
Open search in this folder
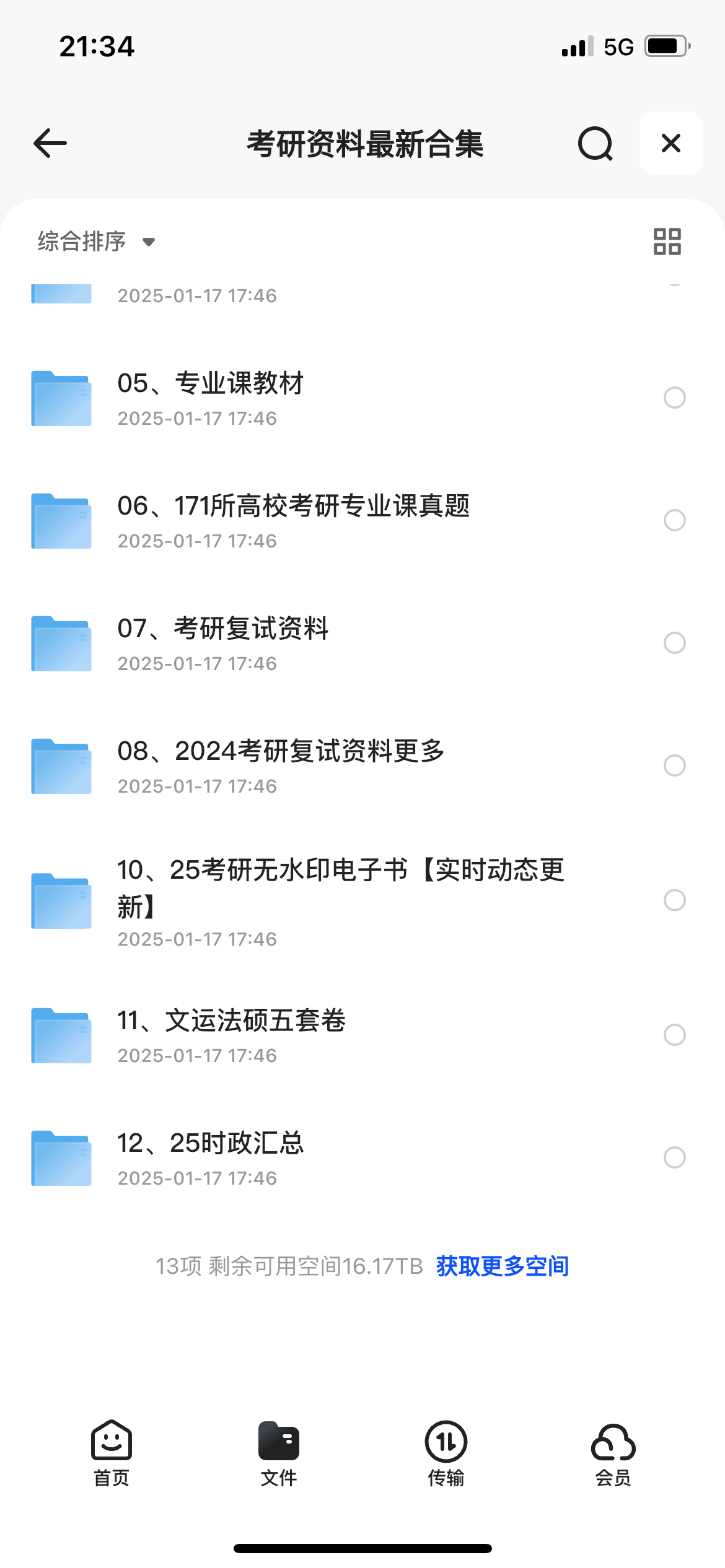[x=595, y=144]
